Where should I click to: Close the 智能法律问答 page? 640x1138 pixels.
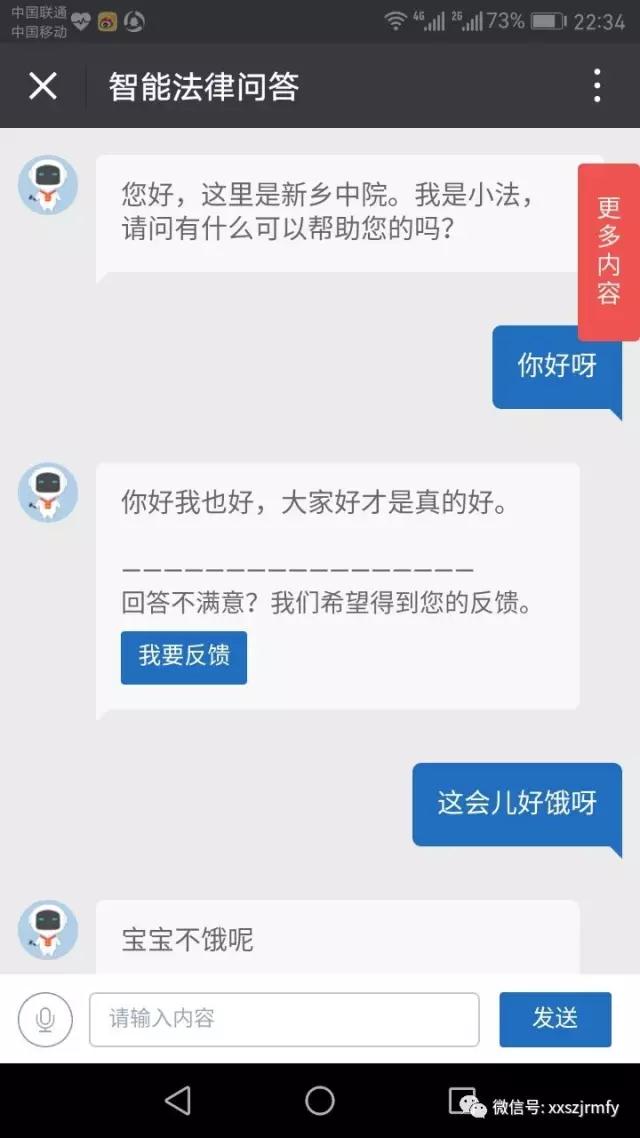coord(42,86)
